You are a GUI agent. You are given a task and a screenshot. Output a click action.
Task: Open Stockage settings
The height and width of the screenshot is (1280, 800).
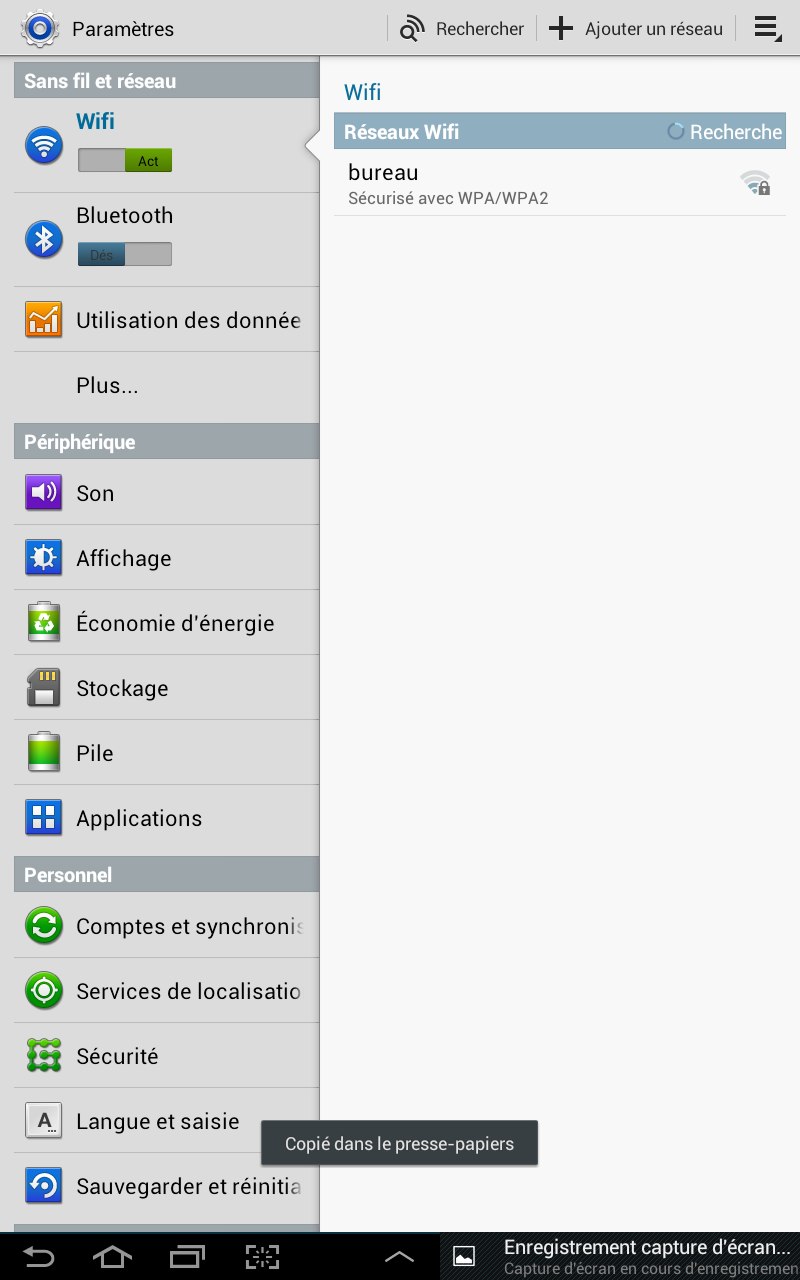click(x=166, y=688)
